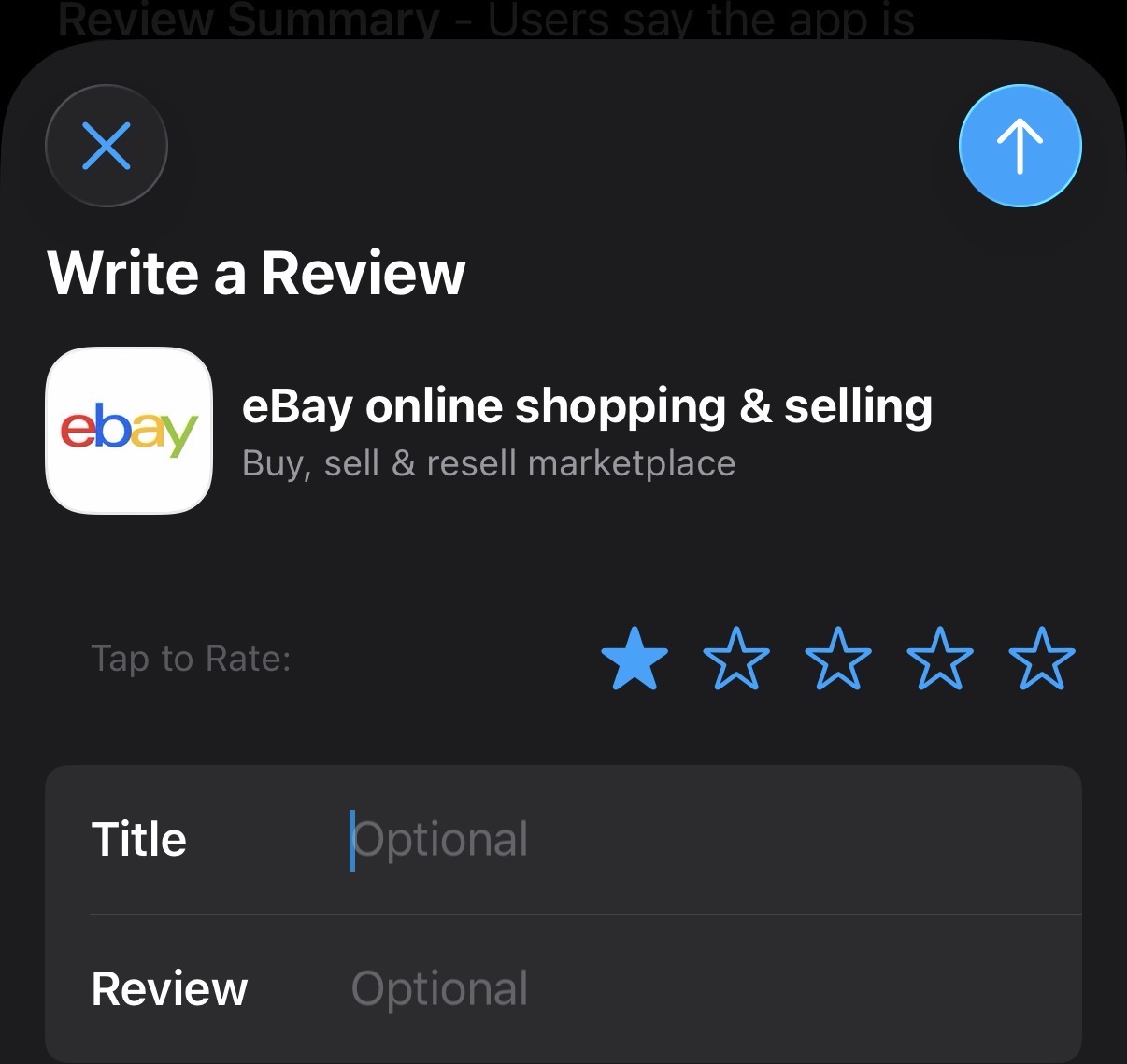Image resolution: width=1127 pixels, height=1064 pixels.
Task: Rate eBay five stars
Action: pos(1042,659)
